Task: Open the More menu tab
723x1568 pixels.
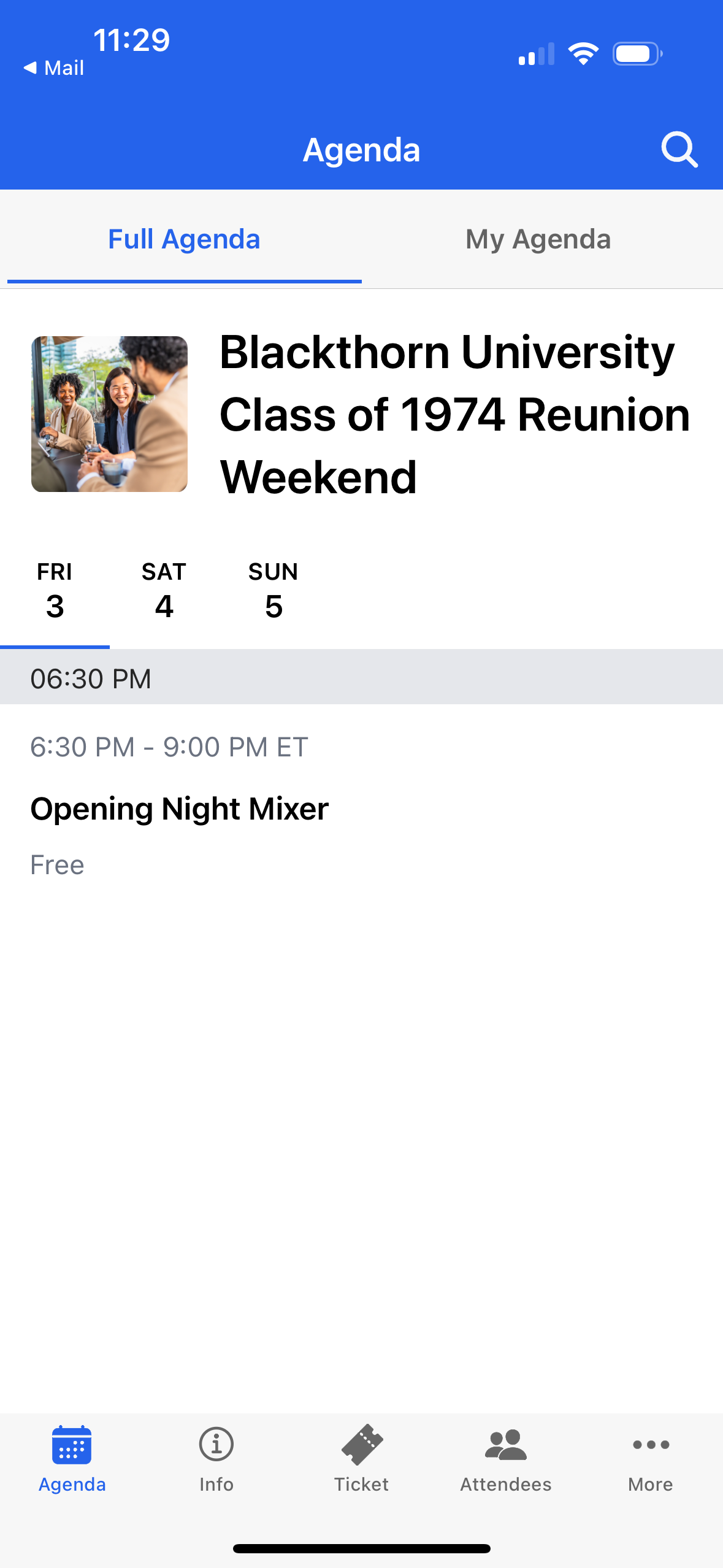Action: point(650,1459)
